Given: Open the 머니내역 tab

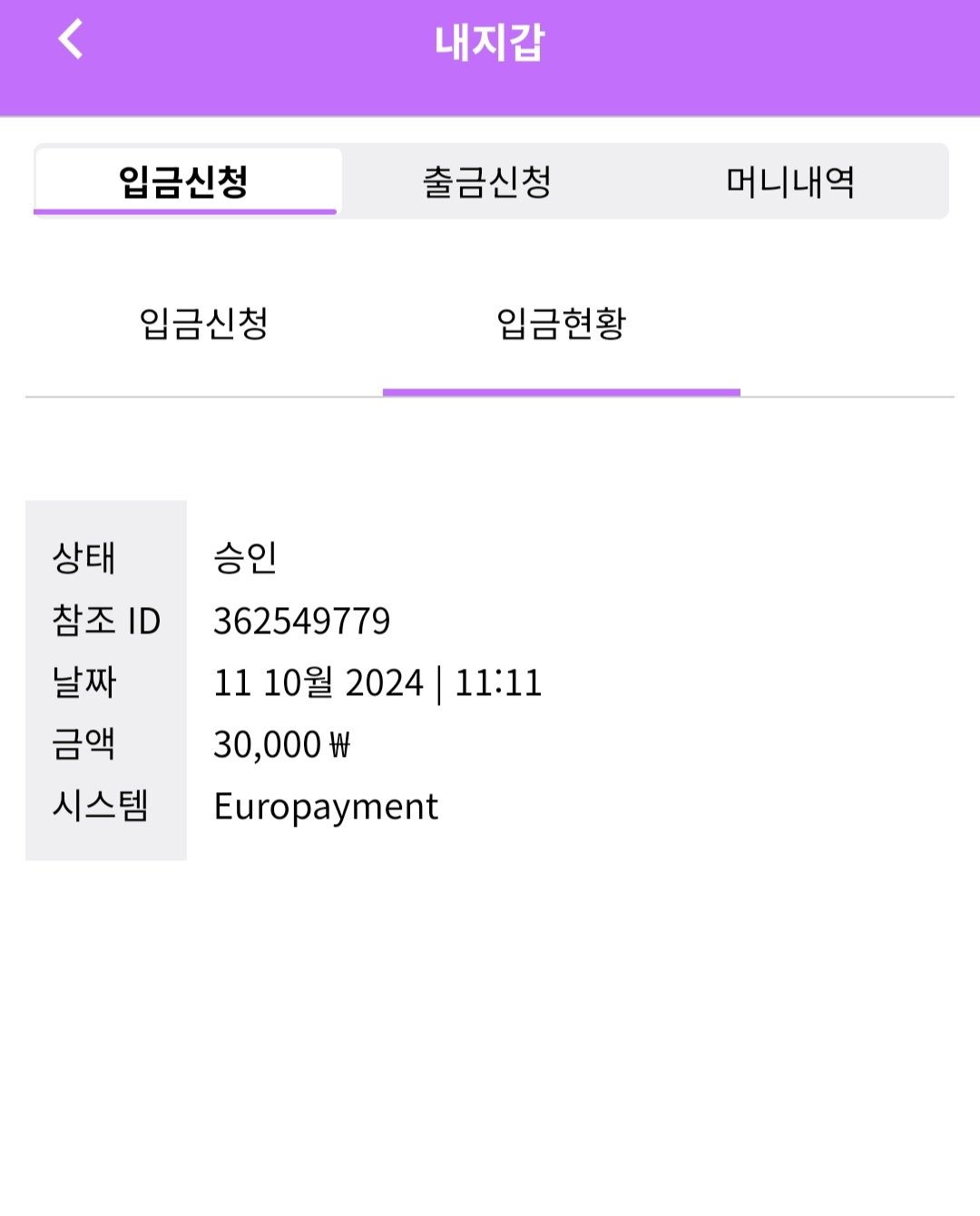Looking at the screenshot, I should click(790, 181).
